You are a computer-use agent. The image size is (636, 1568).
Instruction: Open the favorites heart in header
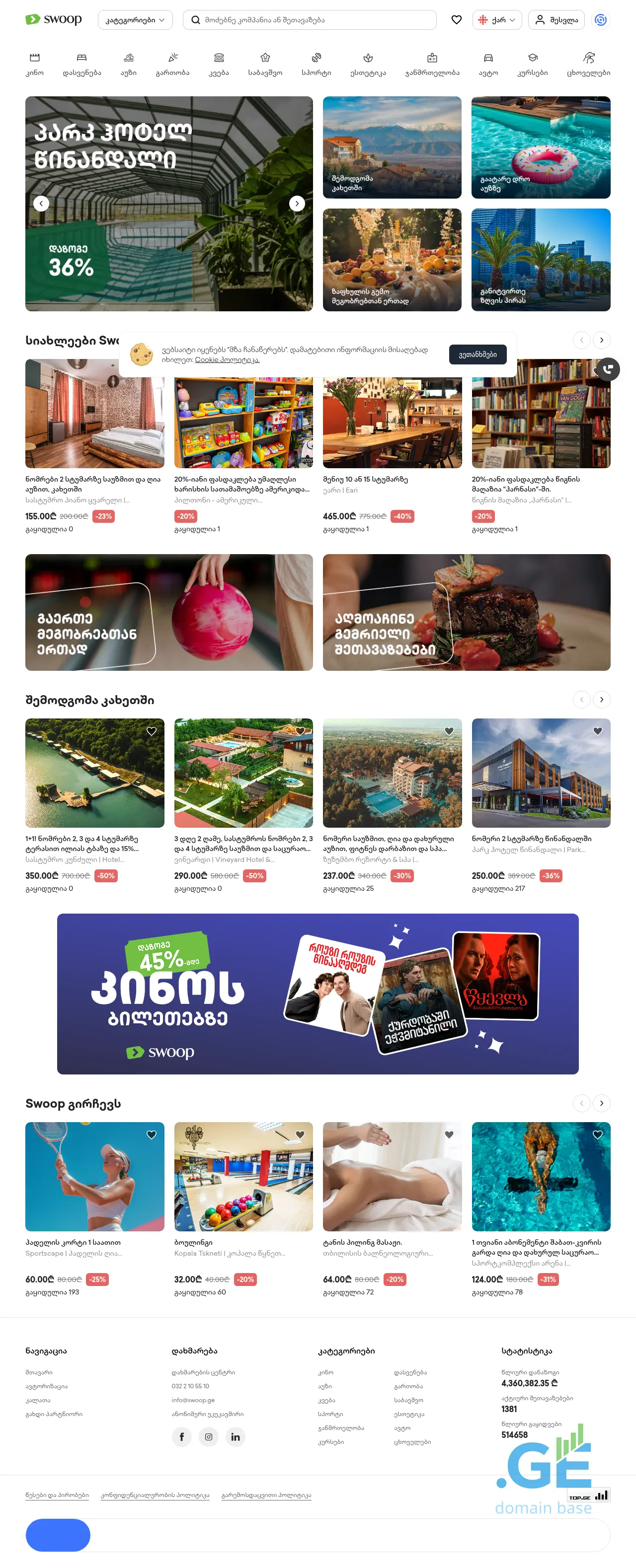tap(456, 20)
